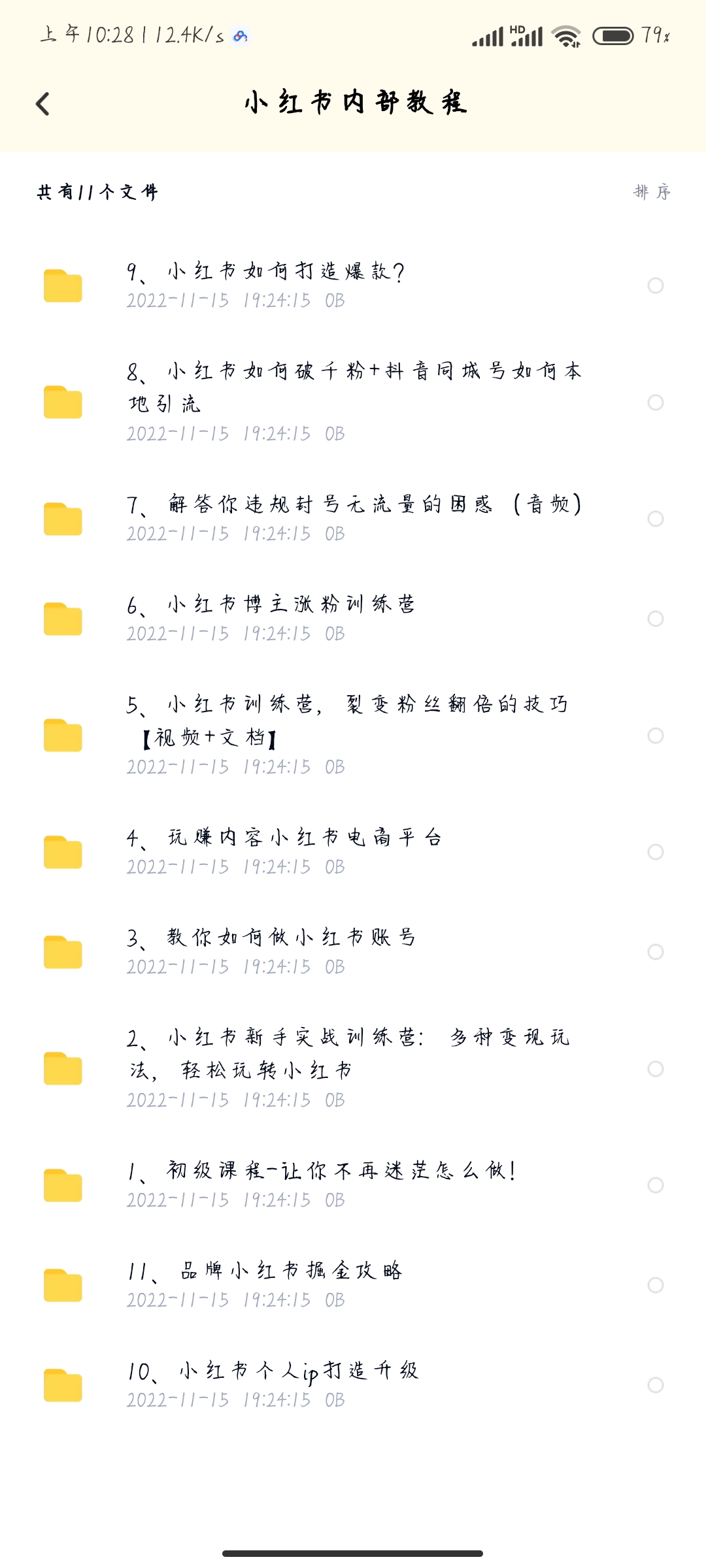
Task: Open folder 2、小红书新手实战训练营
Action: click(353, 1069)
